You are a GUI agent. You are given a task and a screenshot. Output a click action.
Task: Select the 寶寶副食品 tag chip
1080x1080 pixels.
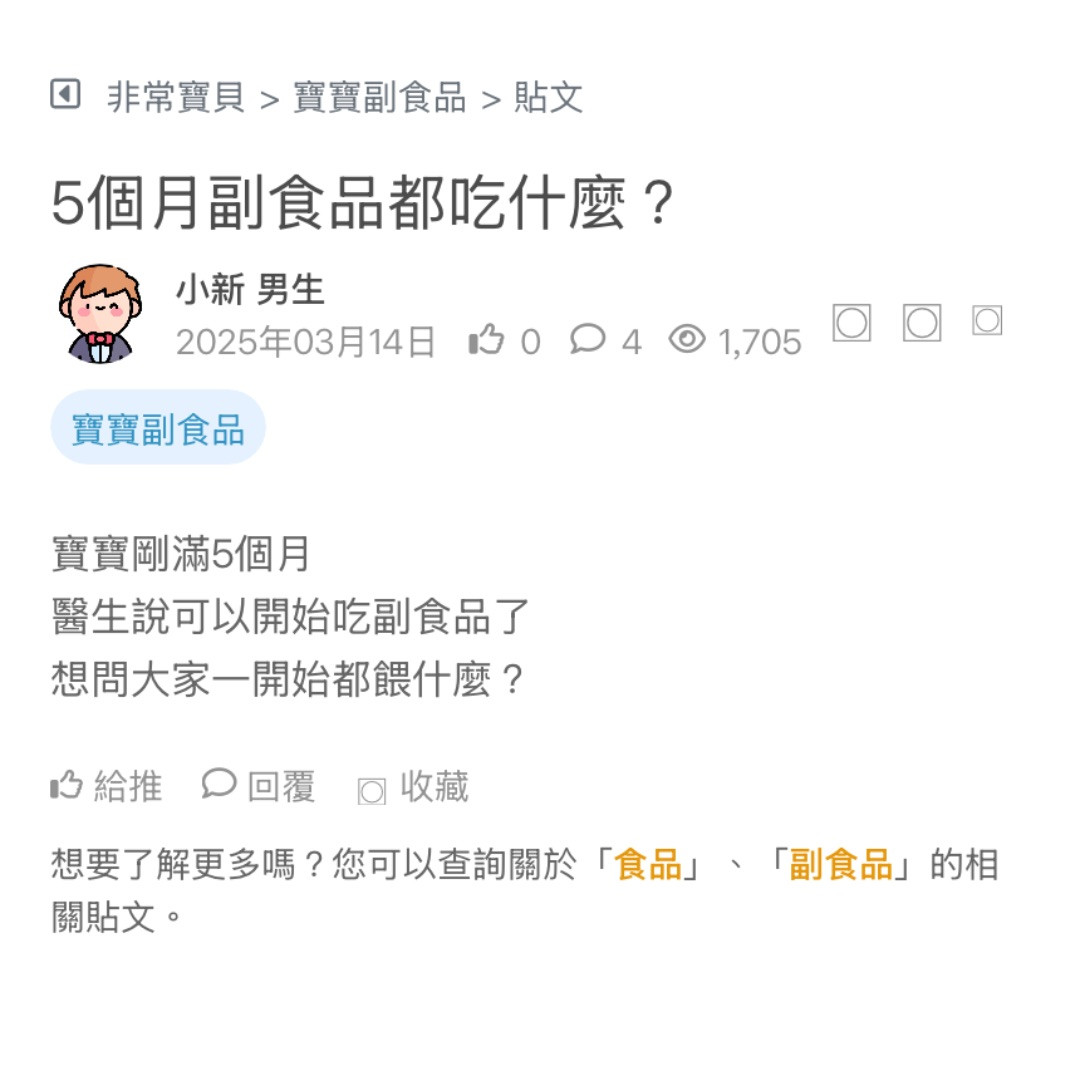(x=158, y=428)
